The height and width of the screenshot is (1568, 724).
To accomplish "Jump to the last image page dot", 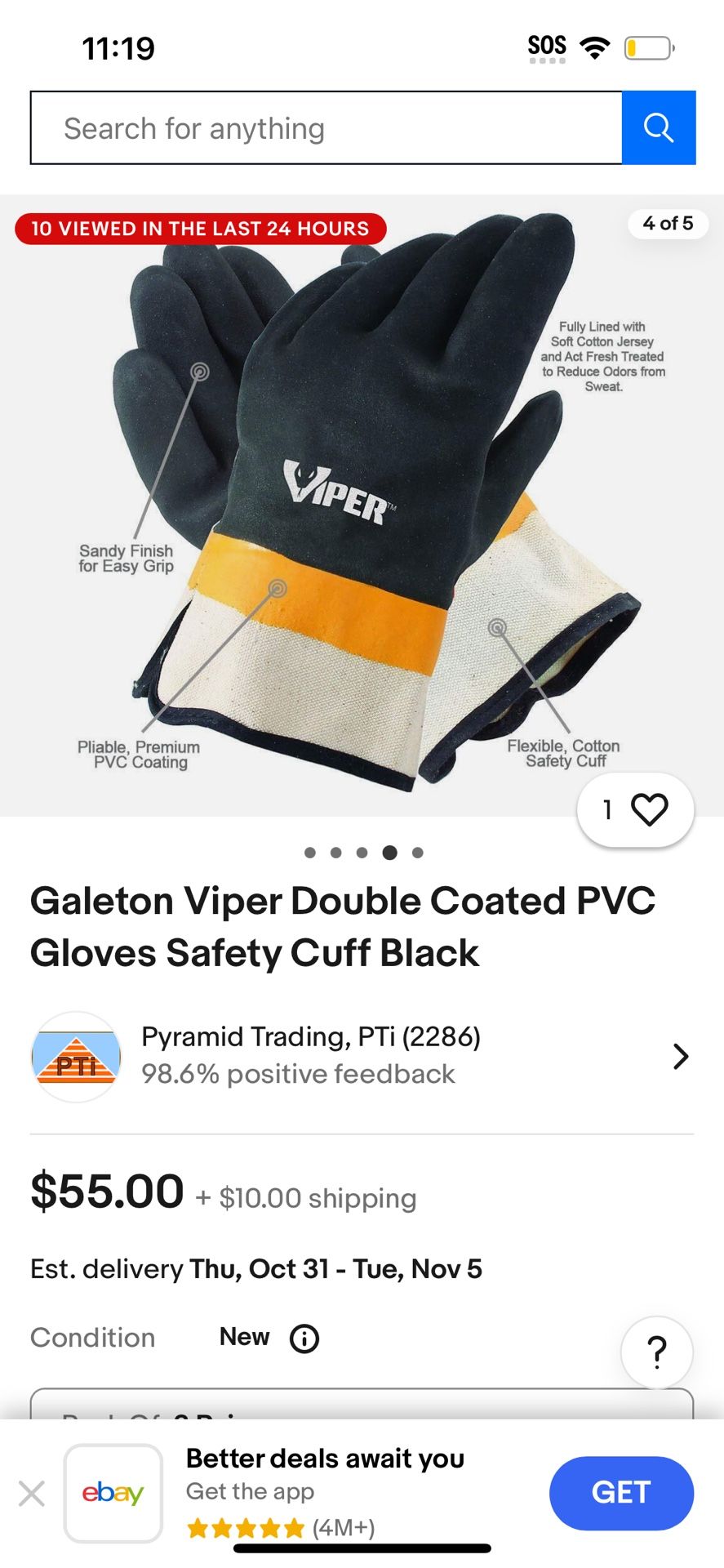I will (418, 853).
